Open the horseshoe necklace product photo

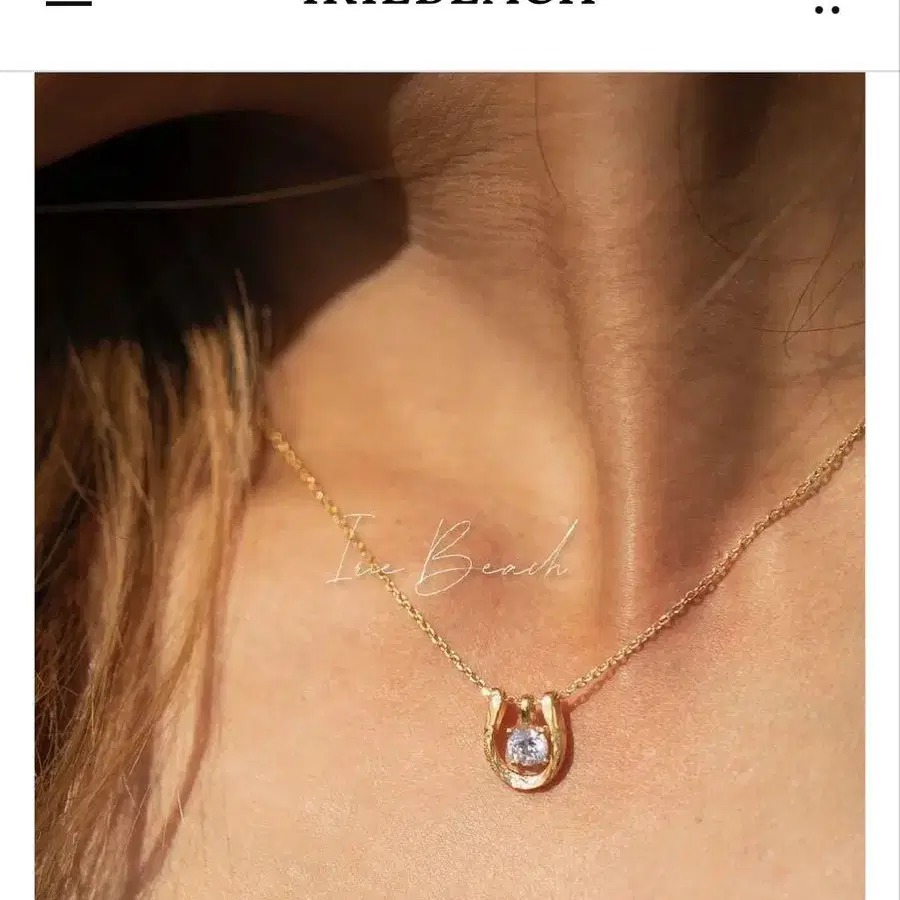pos(449,486)
